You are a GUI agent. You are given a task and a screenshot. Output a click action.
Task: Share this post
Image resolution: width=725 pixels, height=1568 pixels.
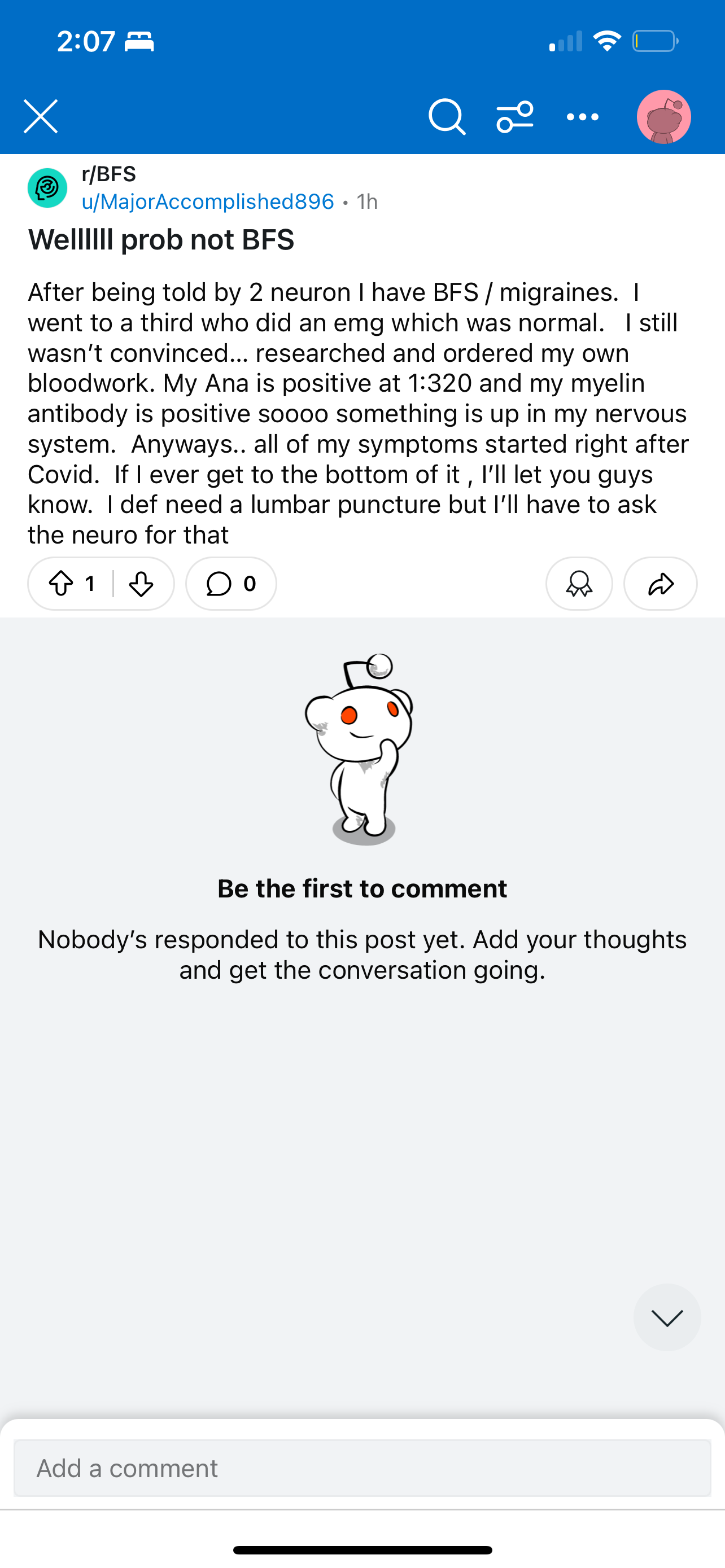coord(660,584)
